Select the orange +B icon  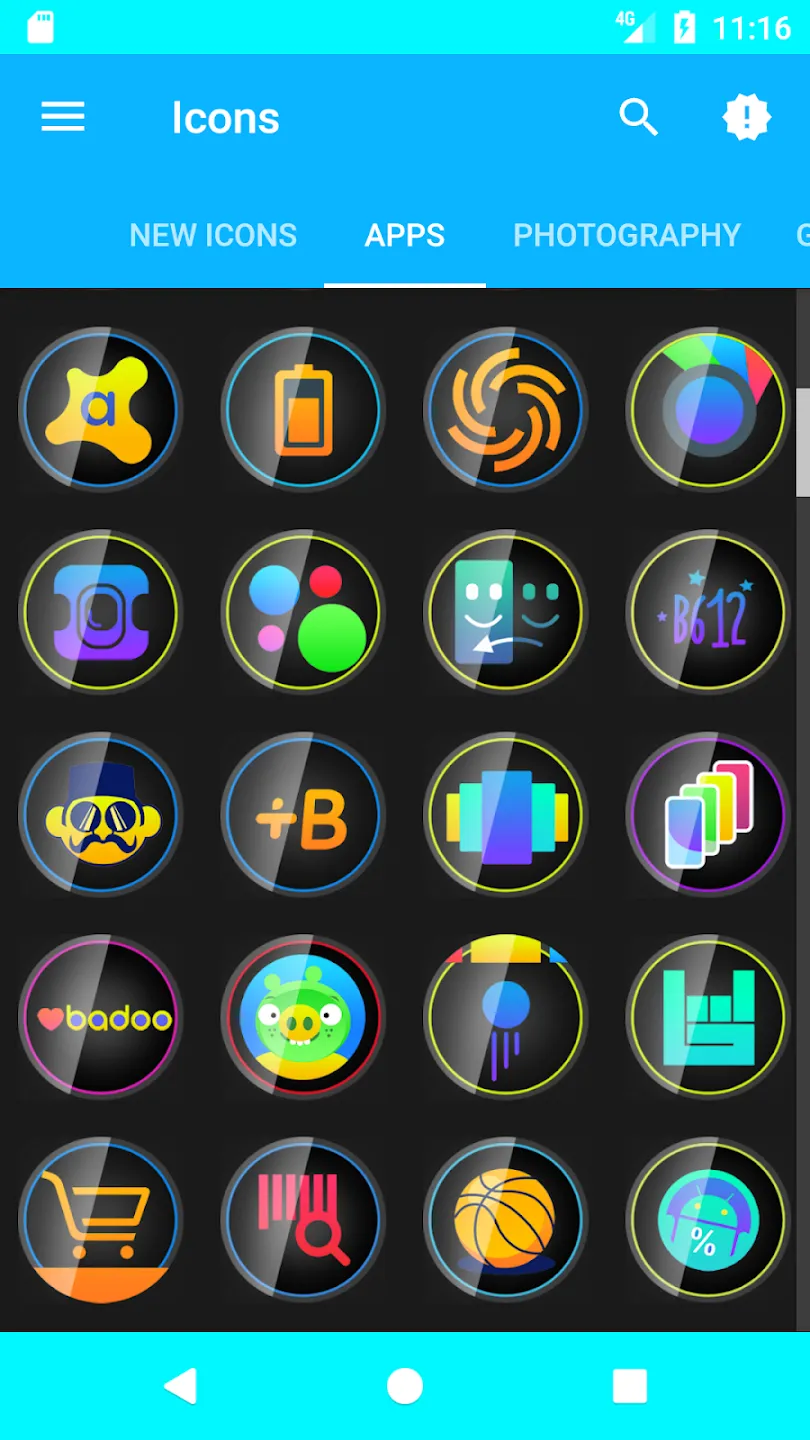[303, 815]
